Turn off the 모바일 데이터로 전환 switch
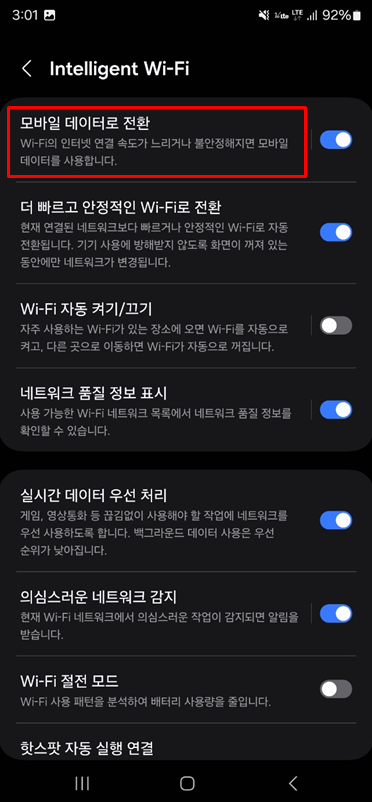The image size is (372, 802). [336, 140]
